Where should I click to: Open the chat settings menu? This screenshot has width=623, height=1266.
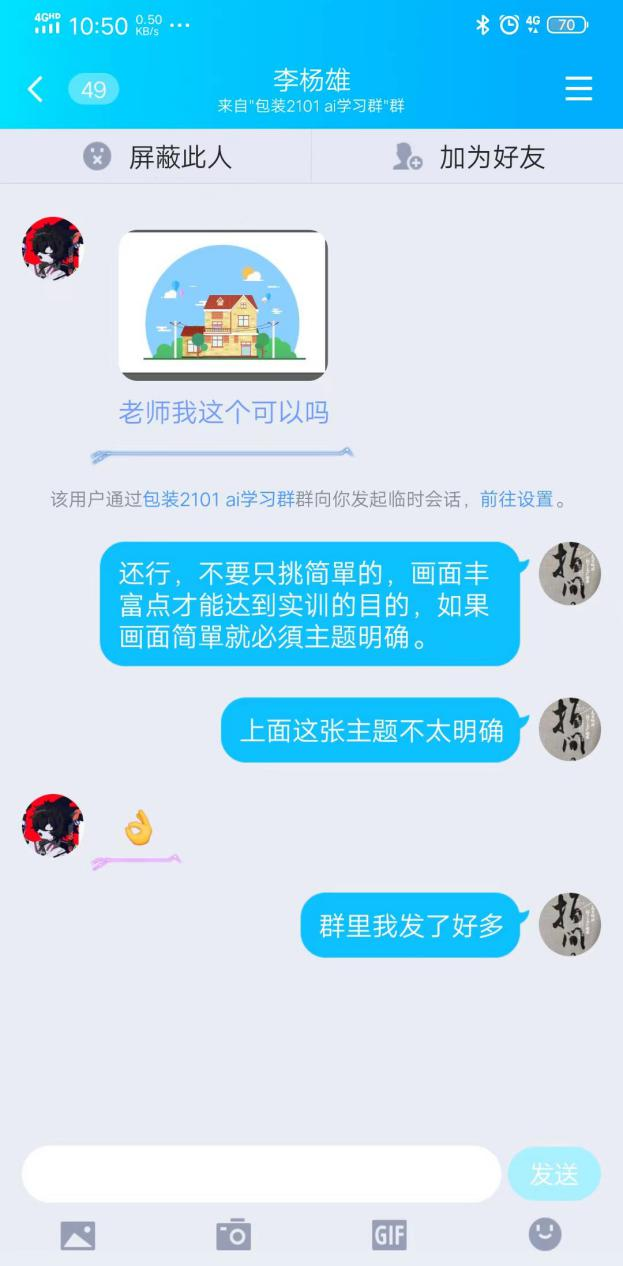(579, 89)
